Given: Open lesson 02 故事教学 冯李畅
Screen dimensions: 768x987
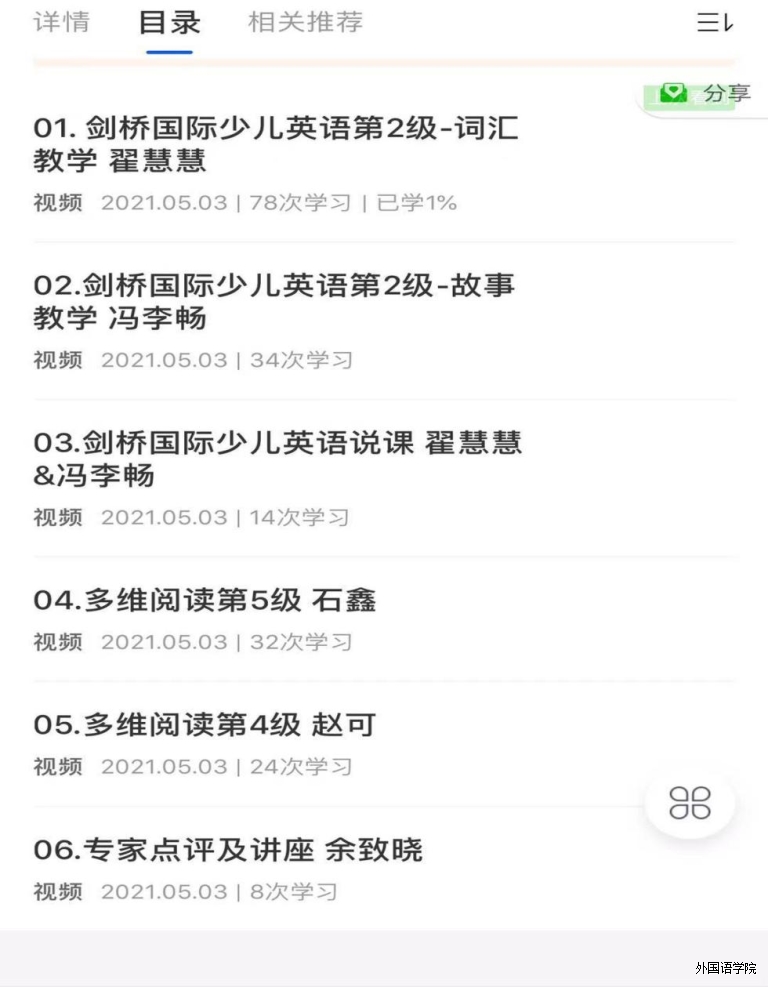Looking at the screenshot, I should pyautogui.click(x=274, y=301).
